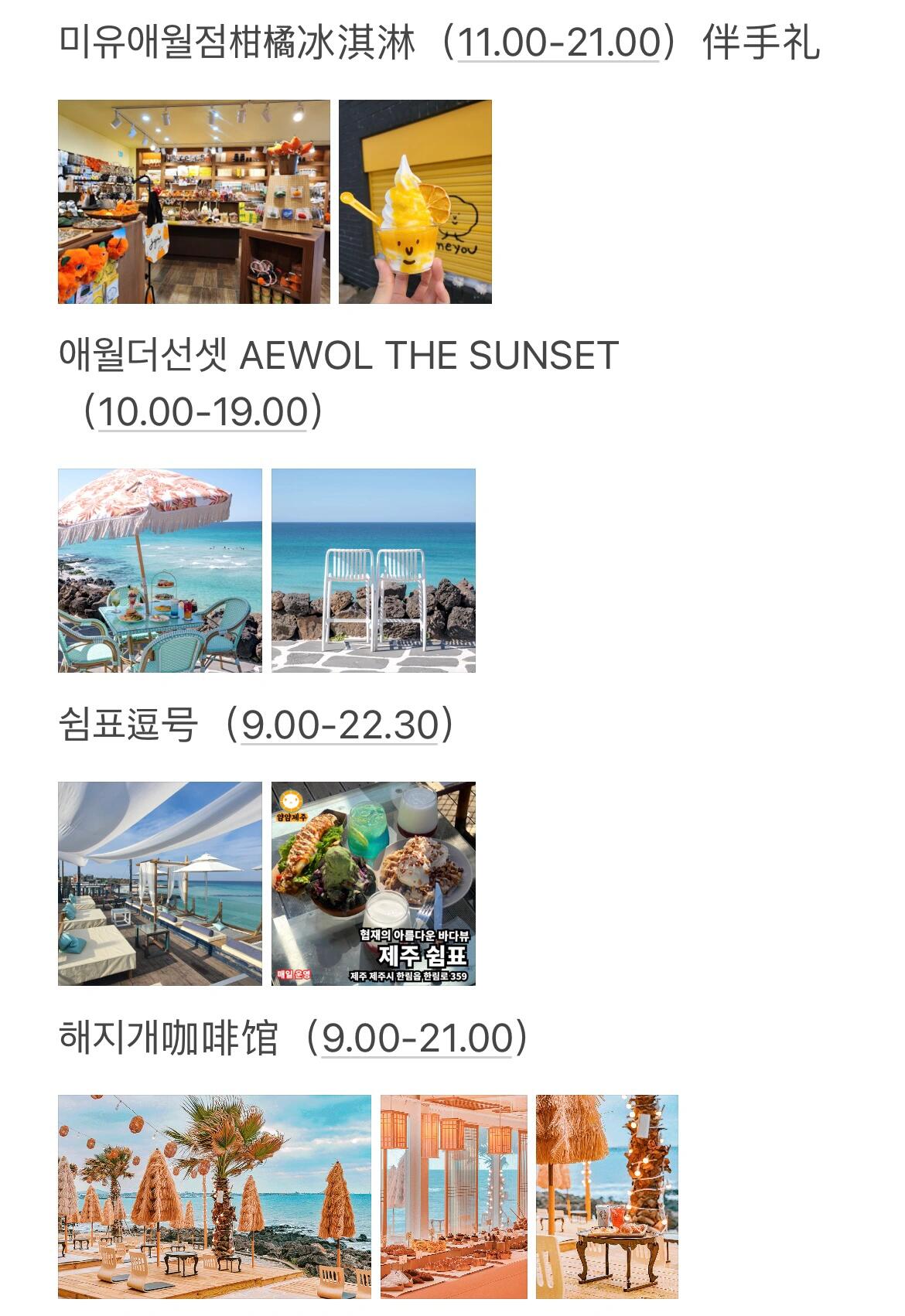Tap the underlined 9.00-21.00 time link

click(x=417, y=1038)
